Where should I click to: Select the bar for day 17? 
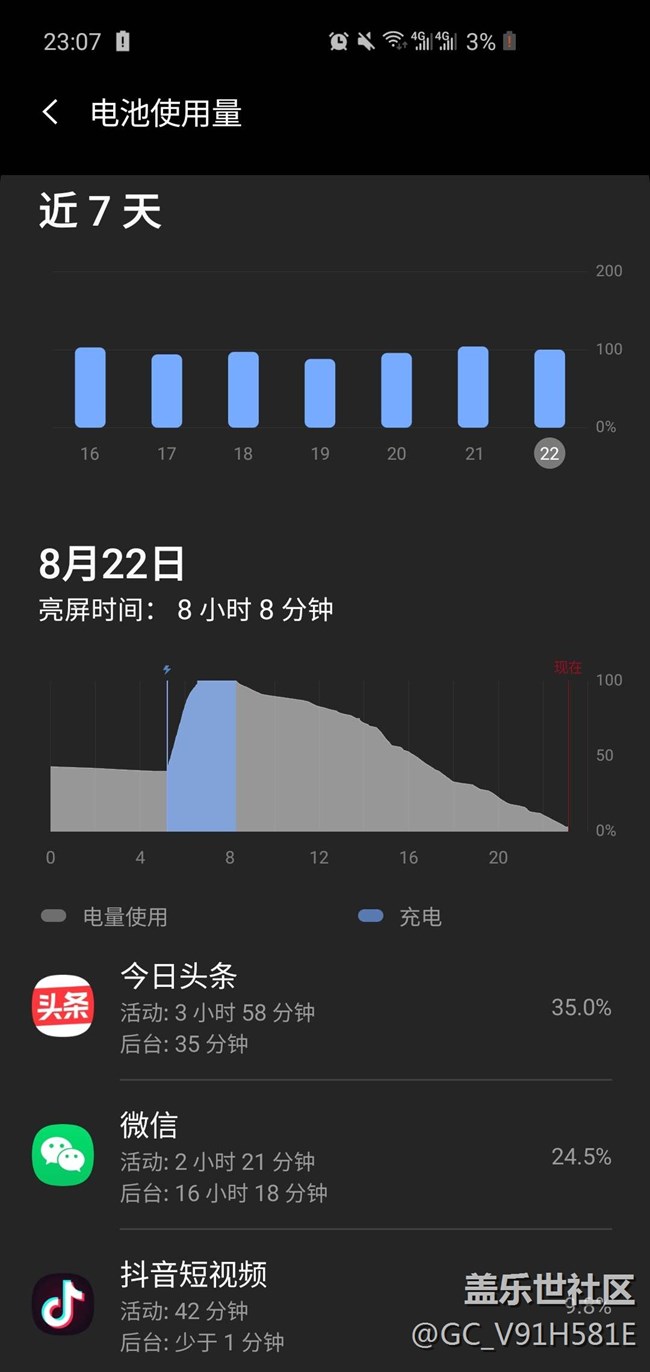[x=167, y=391]
